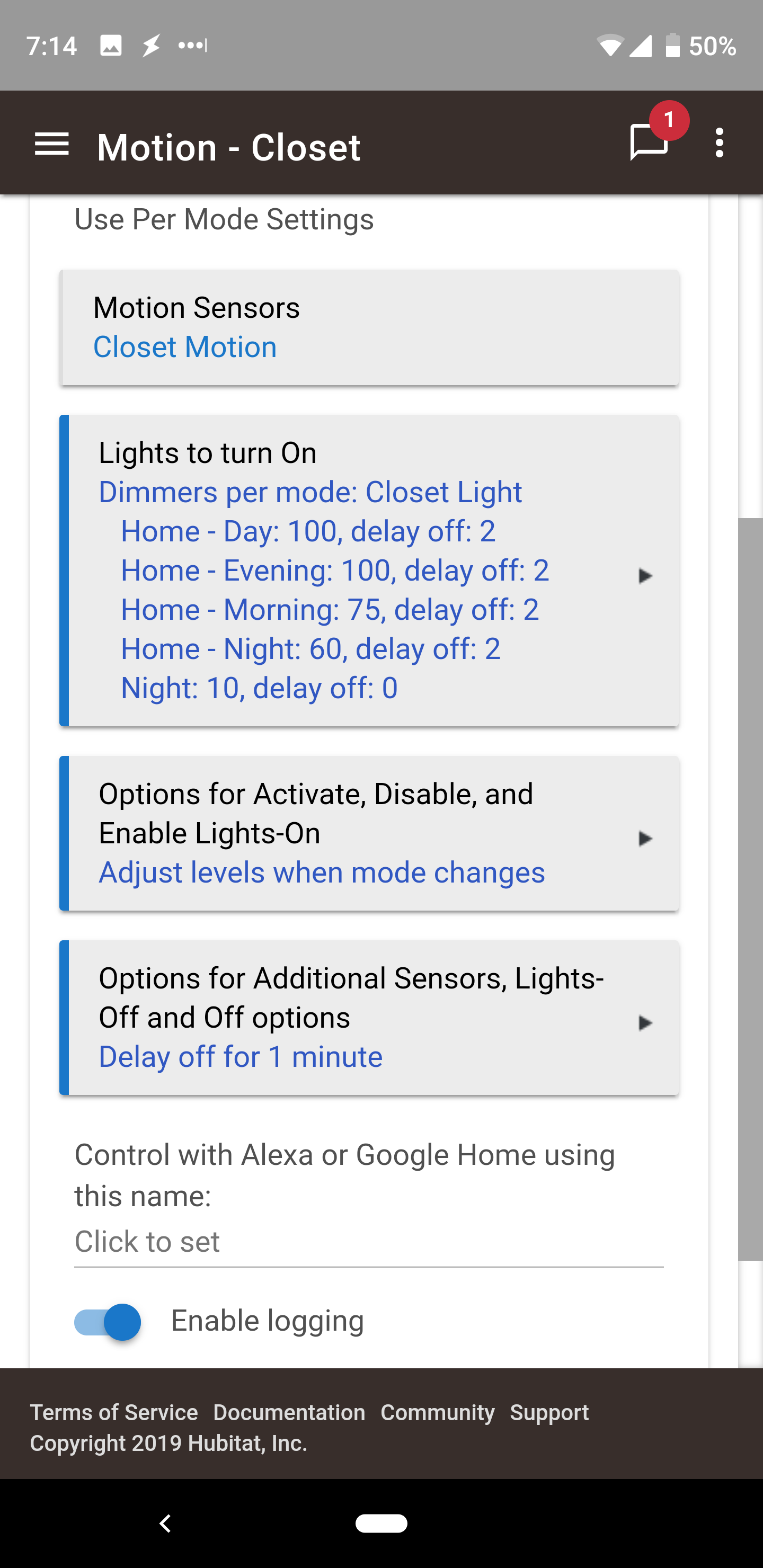Open the Documentation link
This screenshot has height=1568, width=763.
(289, 1412)
